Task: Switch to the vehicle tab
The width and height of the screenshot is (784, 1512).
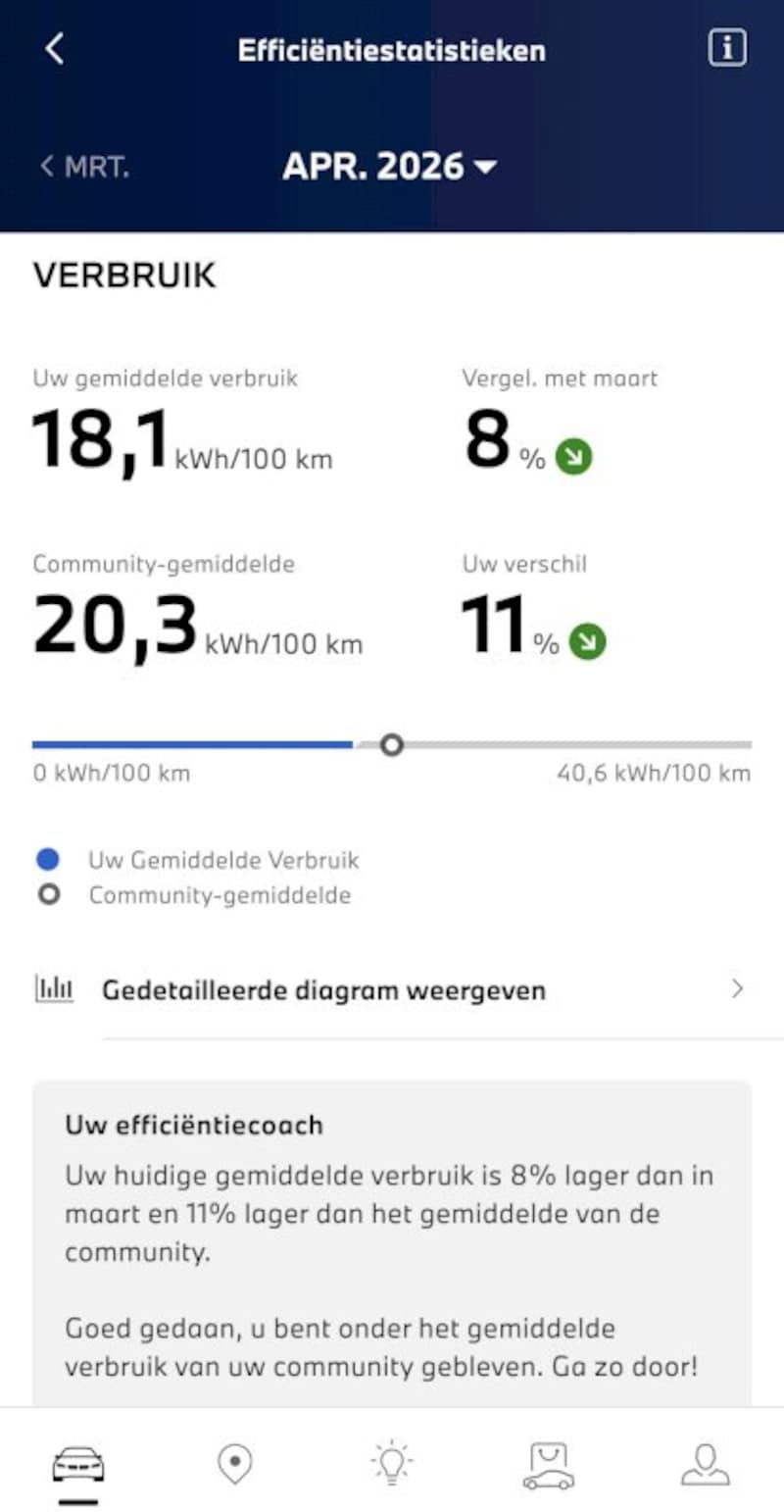Action: (x=78, y=1467)
